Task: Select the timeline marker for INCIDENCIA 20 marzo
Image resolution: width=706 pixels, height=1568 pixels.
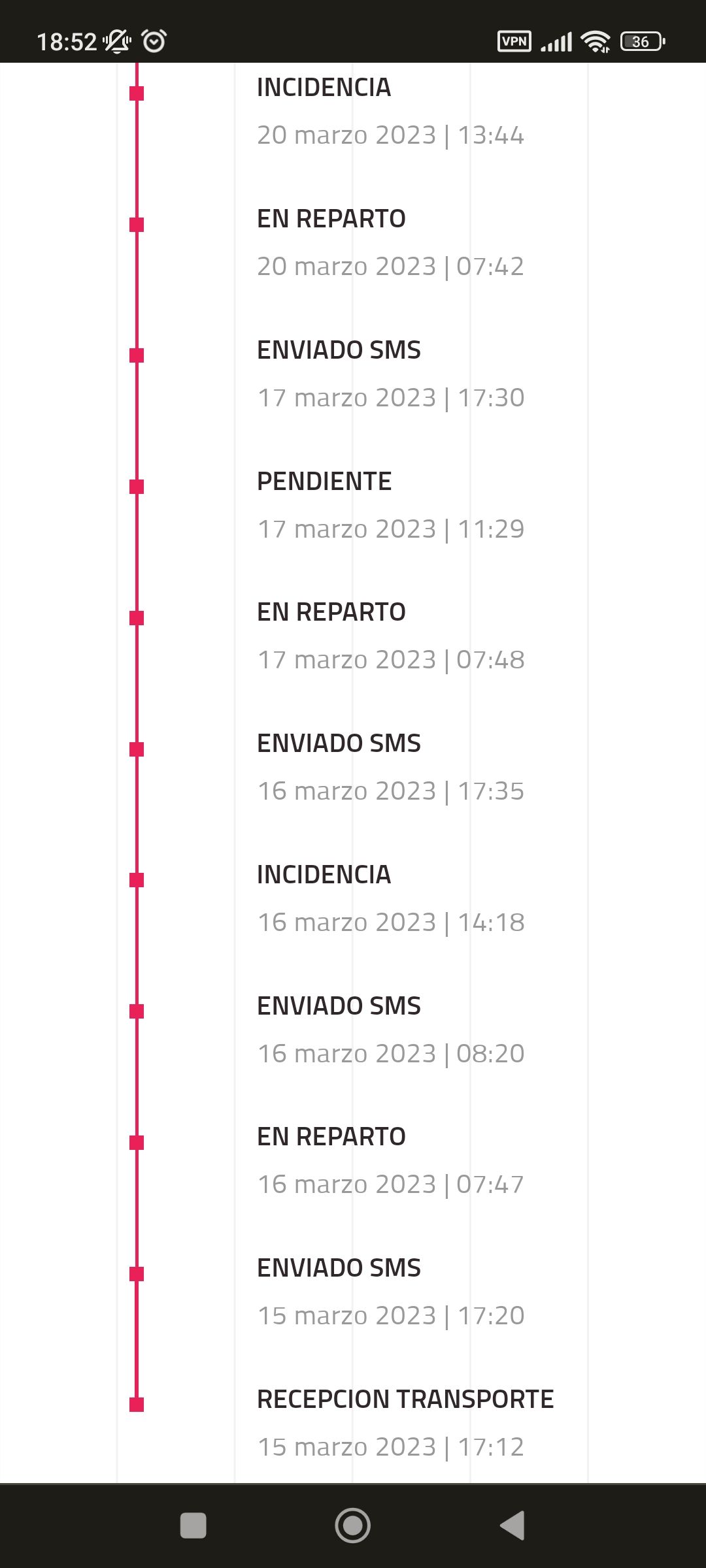Action: (136, 94)
